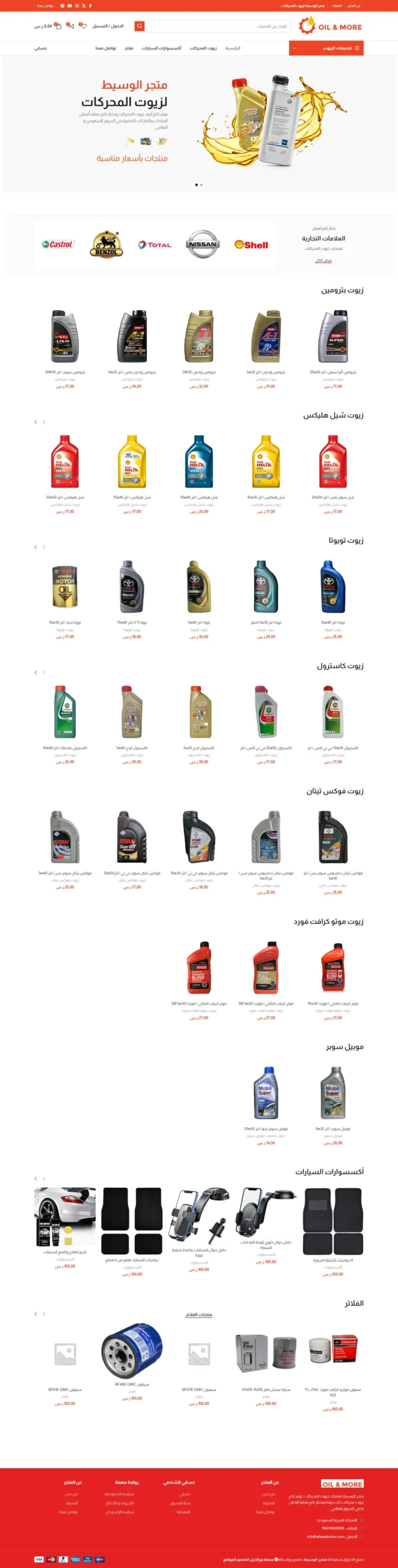Open the Castrol brand logo tile
The image size is (398, 1568).
click(x=58, y=244)
